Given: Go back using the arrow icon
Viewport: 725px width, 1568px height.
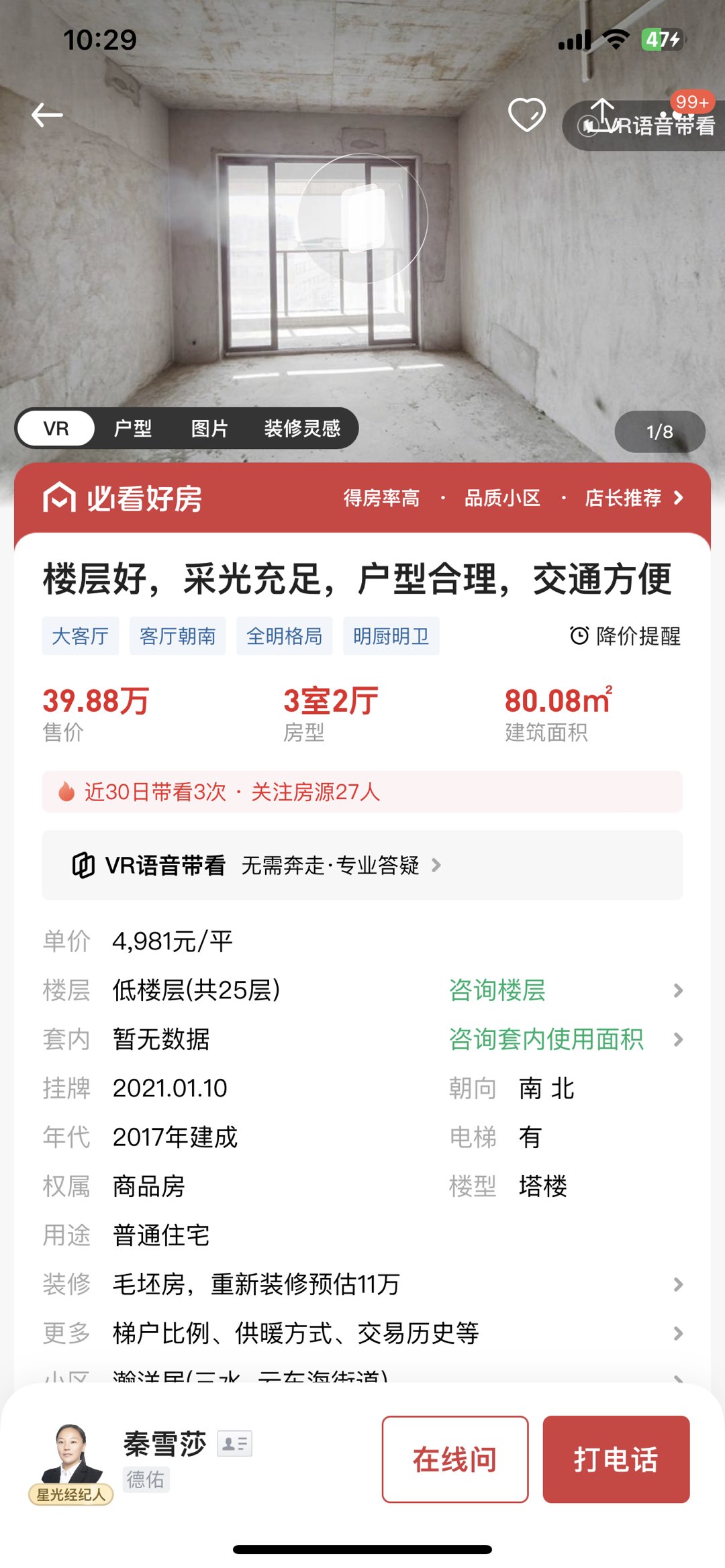Looking at the screenshot, I should click(x=47, y=115).
